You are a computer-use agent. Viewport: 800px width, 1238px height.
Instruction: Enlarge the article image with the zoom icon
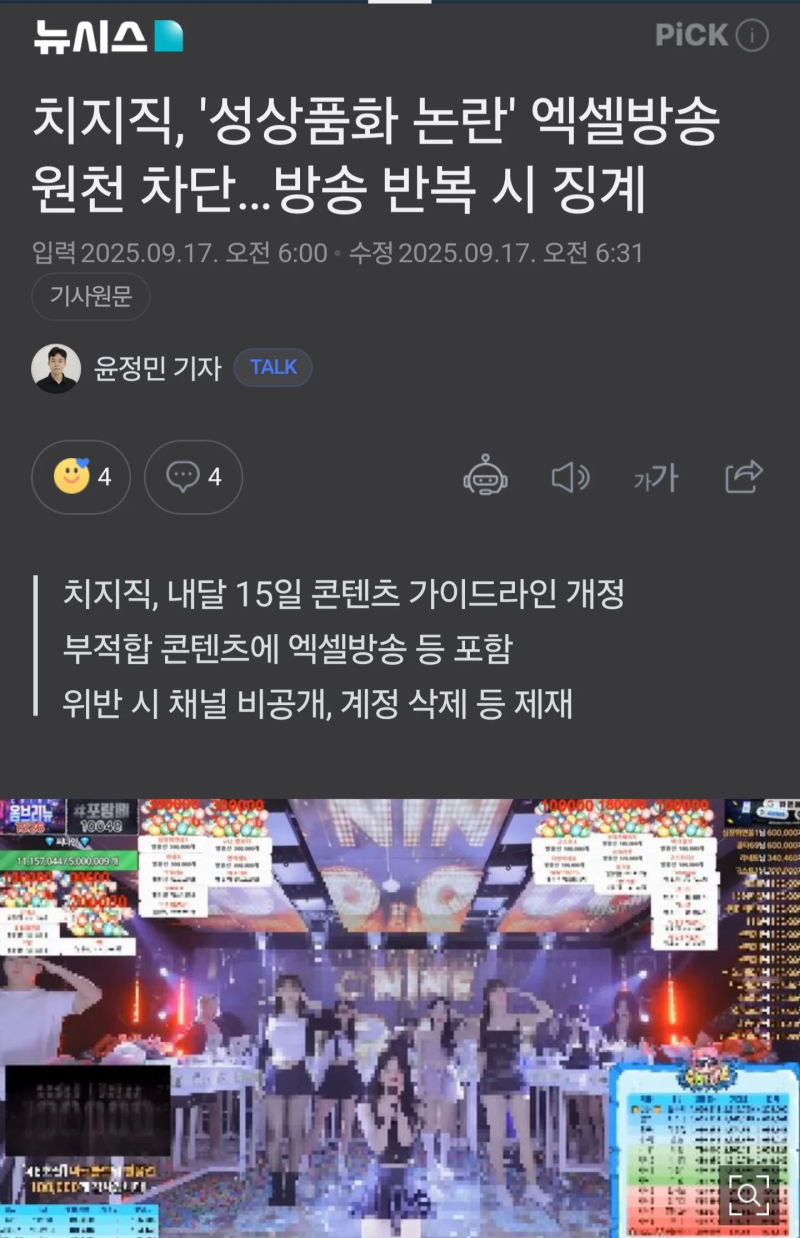pyautogui.click(x=748, y=1193)
